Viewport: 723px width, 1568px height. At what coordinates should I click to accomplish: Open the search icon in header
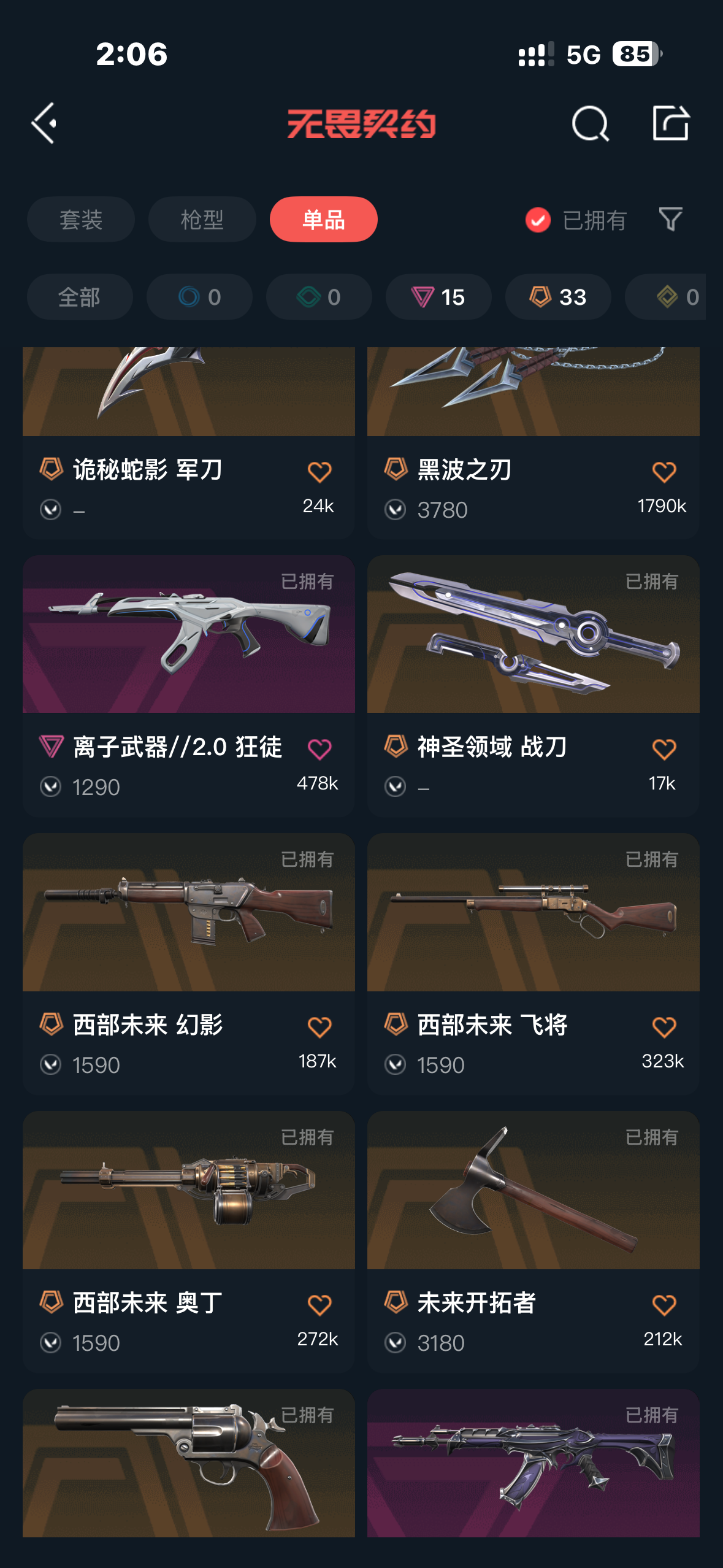[590, 123]
